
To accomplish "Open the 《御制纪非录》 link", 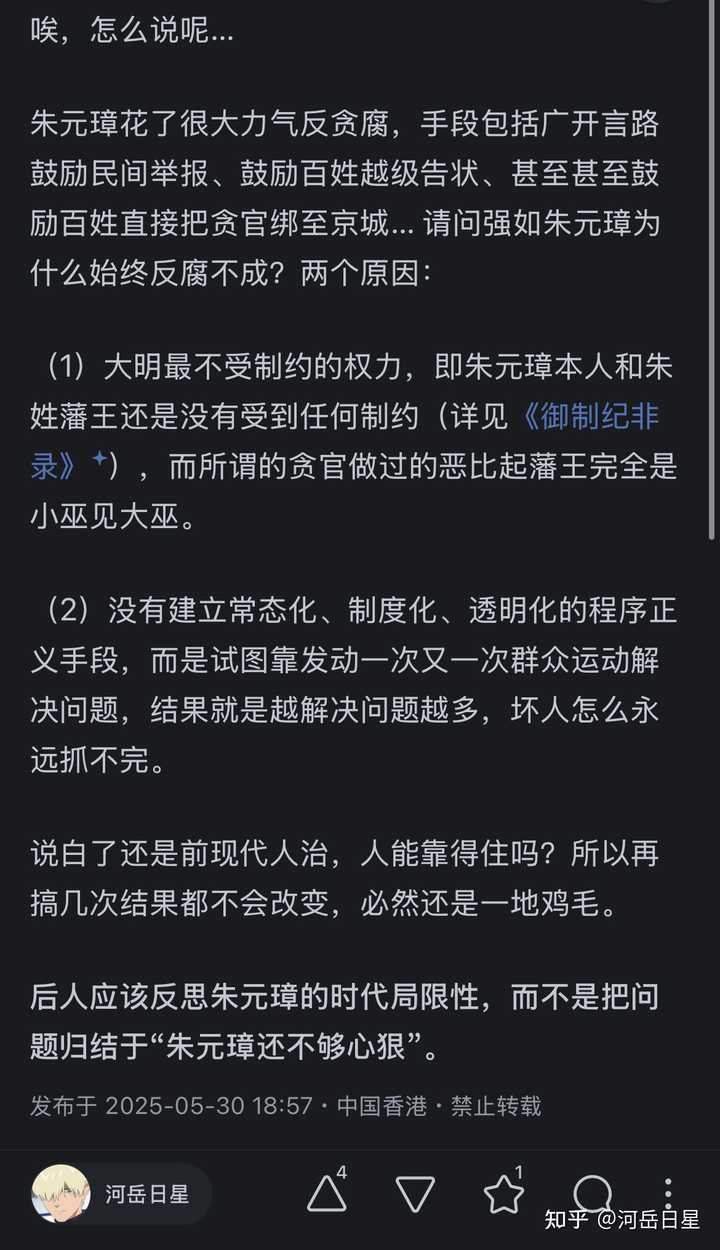I will 590,418.
